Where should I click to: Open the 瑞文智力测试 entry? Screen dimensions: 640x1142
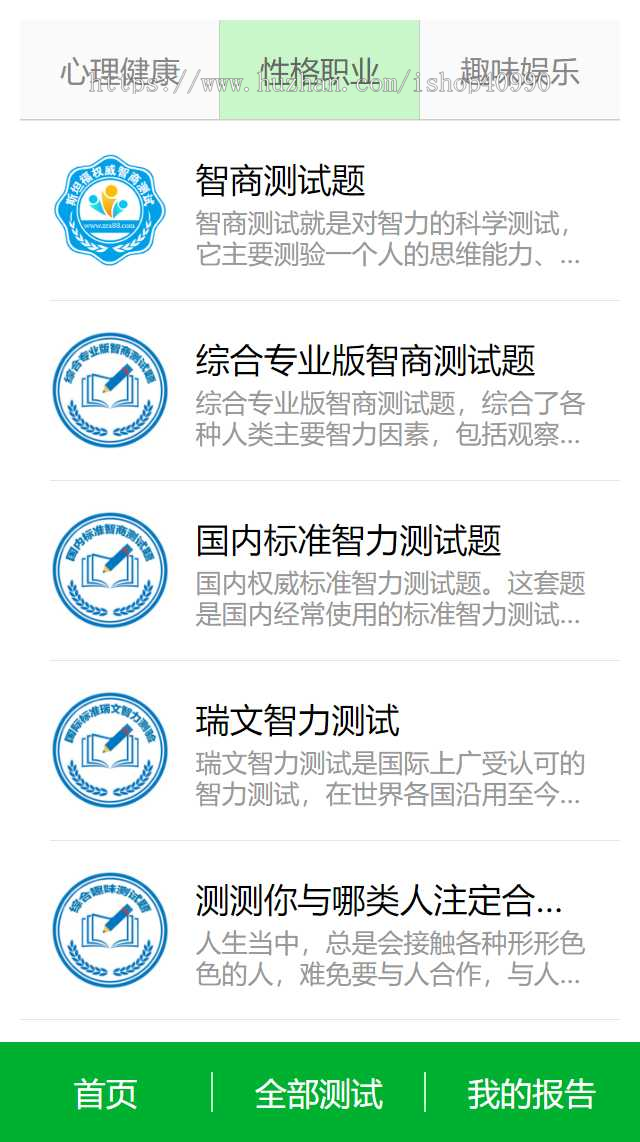(334, 751)
